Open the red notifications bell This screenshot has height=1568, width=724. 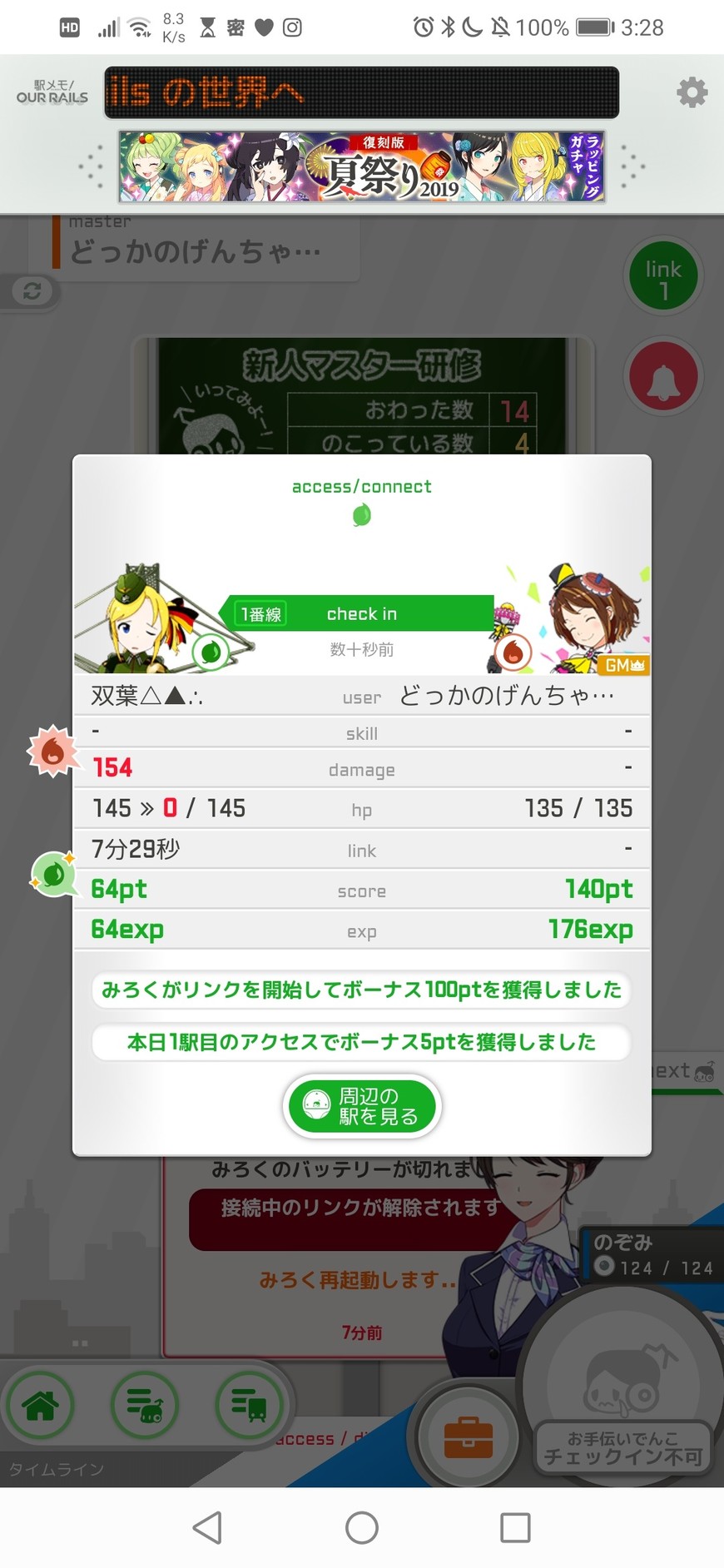(x=663, y=377)
